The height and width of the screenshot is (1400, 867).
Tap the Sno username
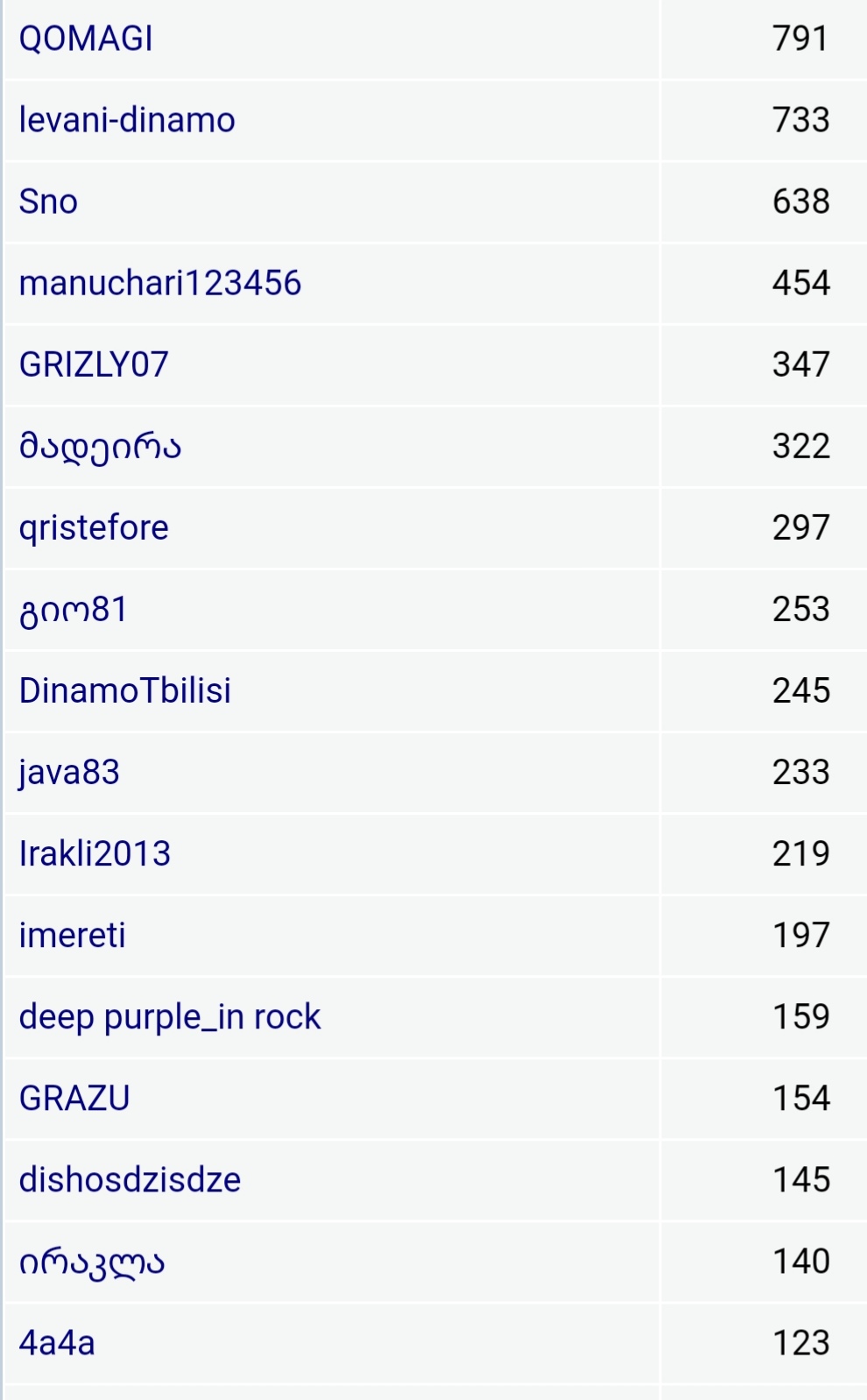48,202
